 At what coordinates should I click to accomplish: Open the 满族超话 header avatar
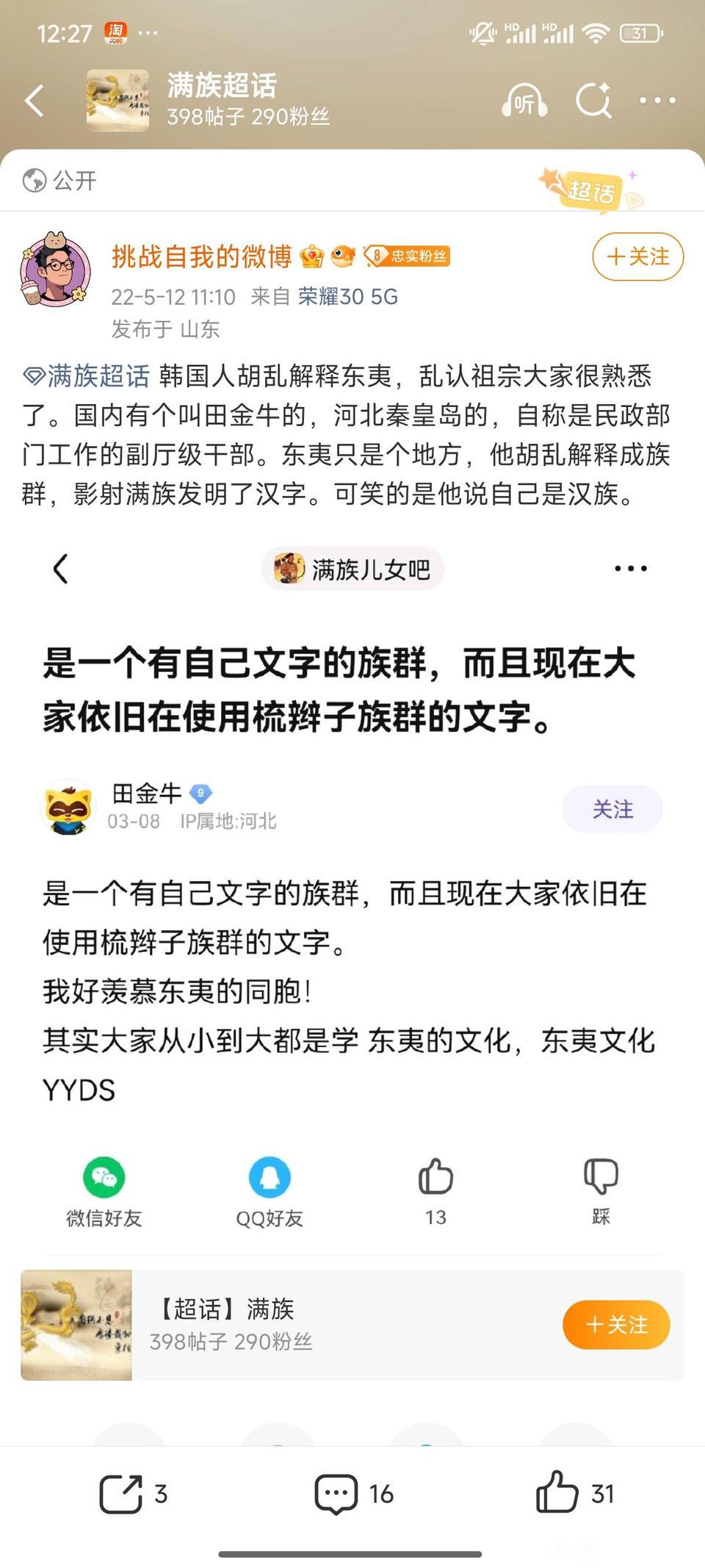tap(117, 101)
